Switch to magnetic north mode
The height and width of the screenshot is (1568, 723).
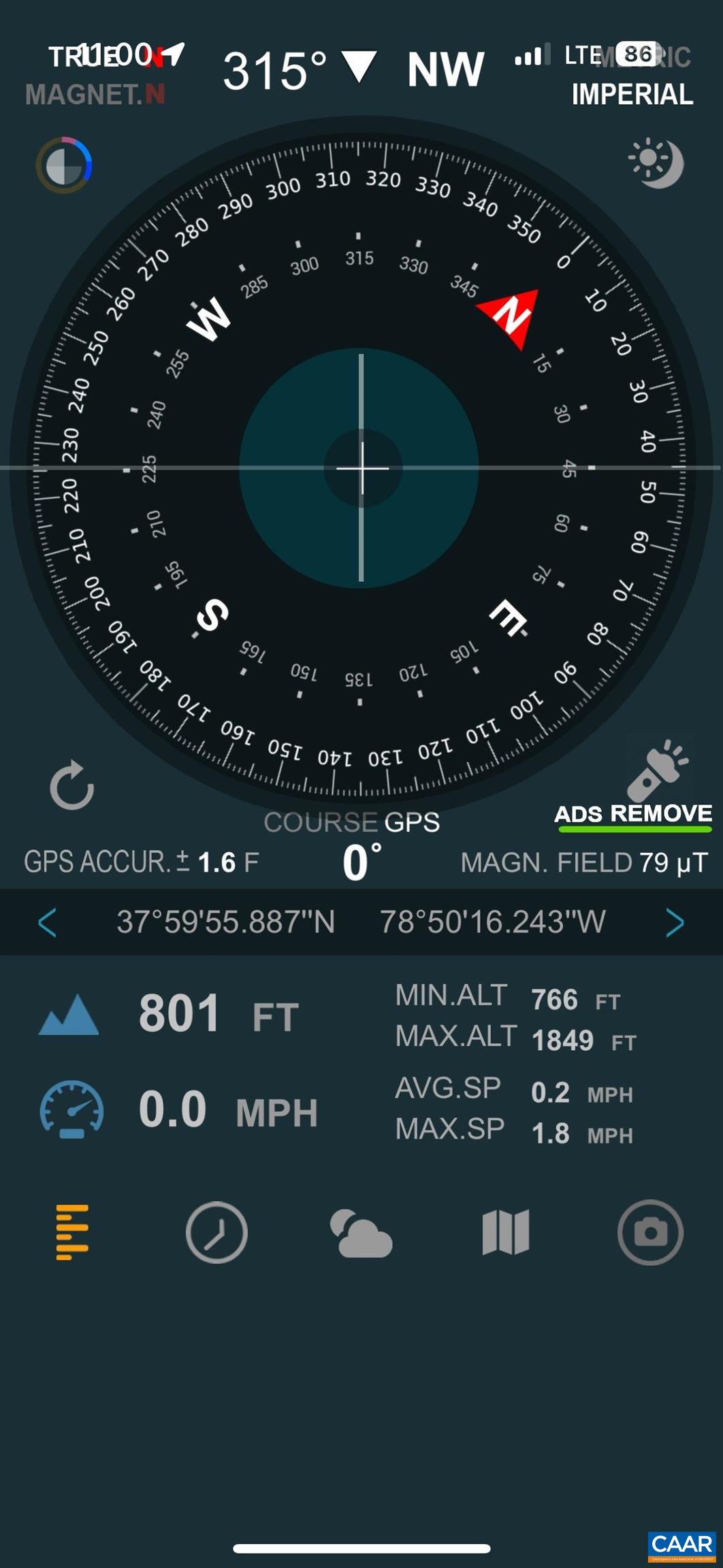pyautogui.click(x=95, y=94)
